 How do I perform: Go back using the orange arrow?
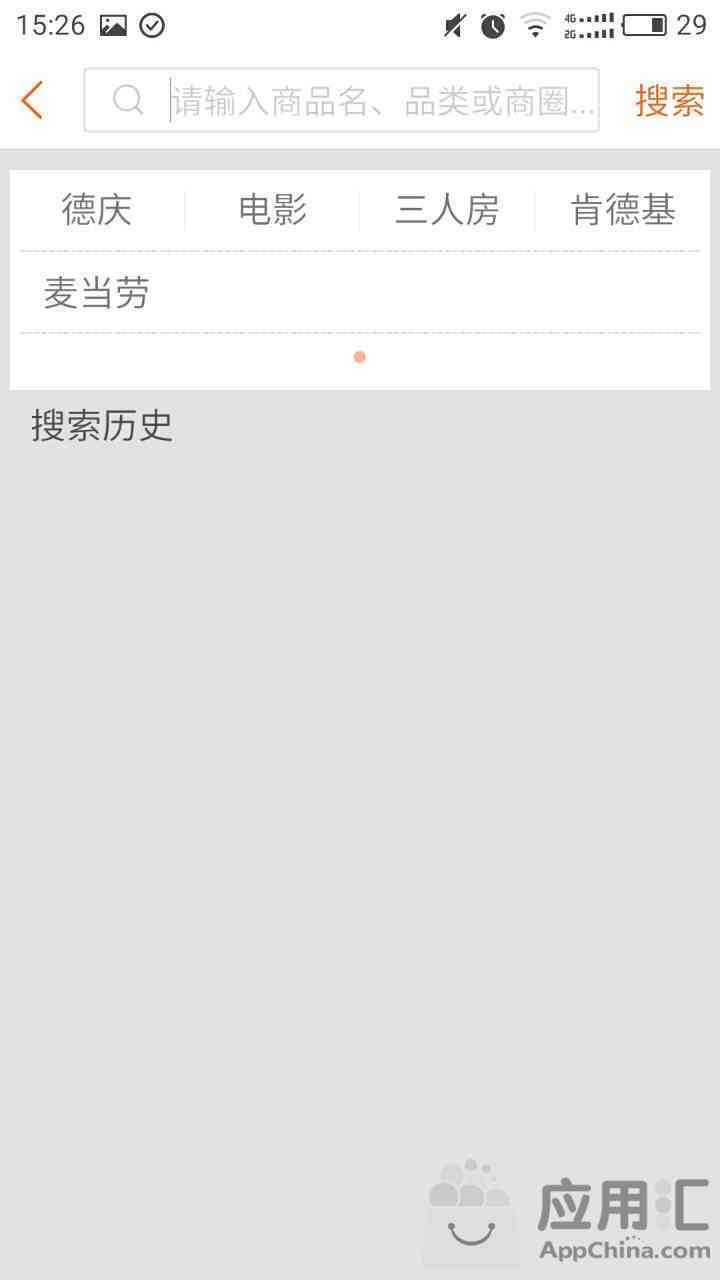tap(32, 100)
